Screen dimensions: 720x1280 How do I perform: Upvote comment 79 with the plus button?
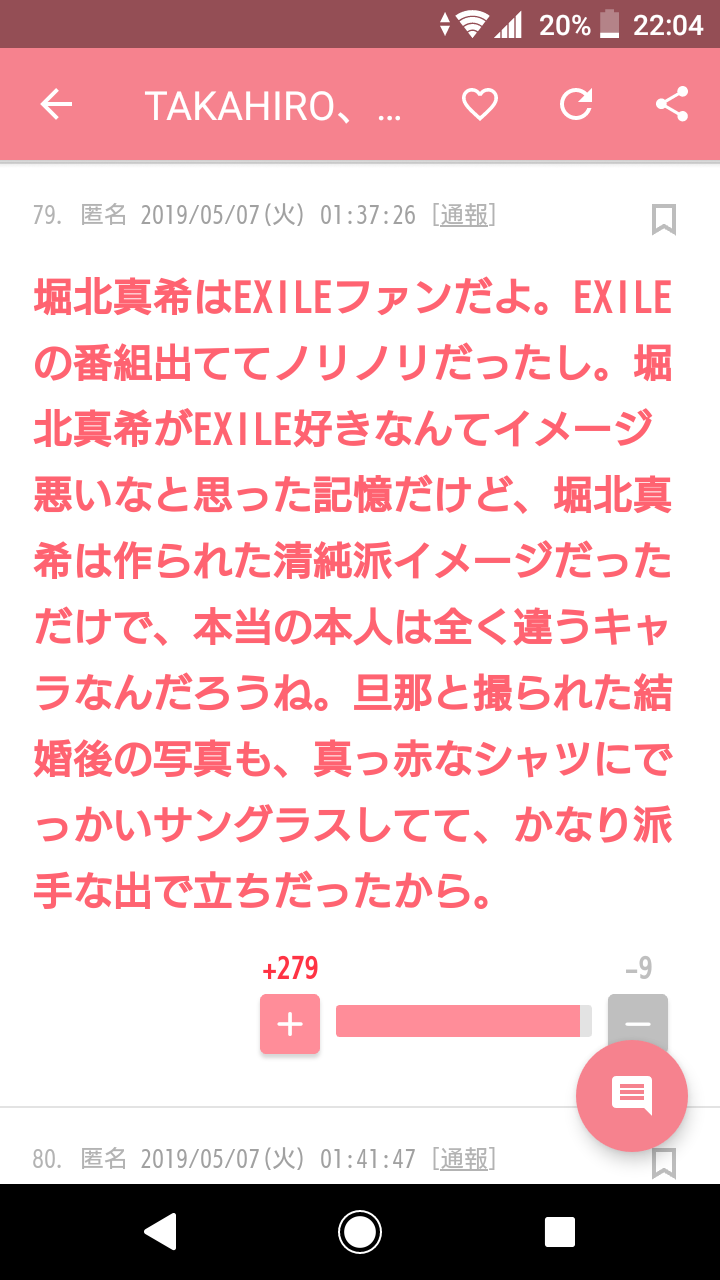(290, 1024)
